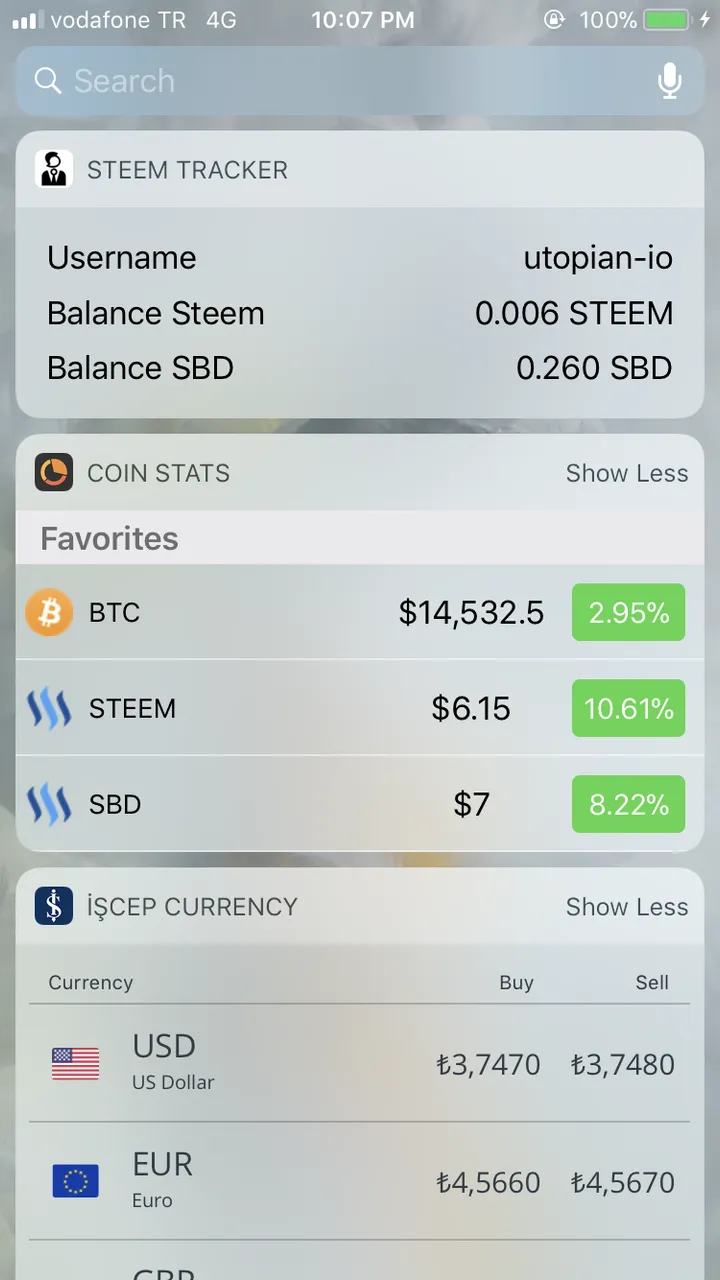720x1280 pixels.
Task: Open the SBD coin row
Action: pyautogui.click(x=360, y=804)
